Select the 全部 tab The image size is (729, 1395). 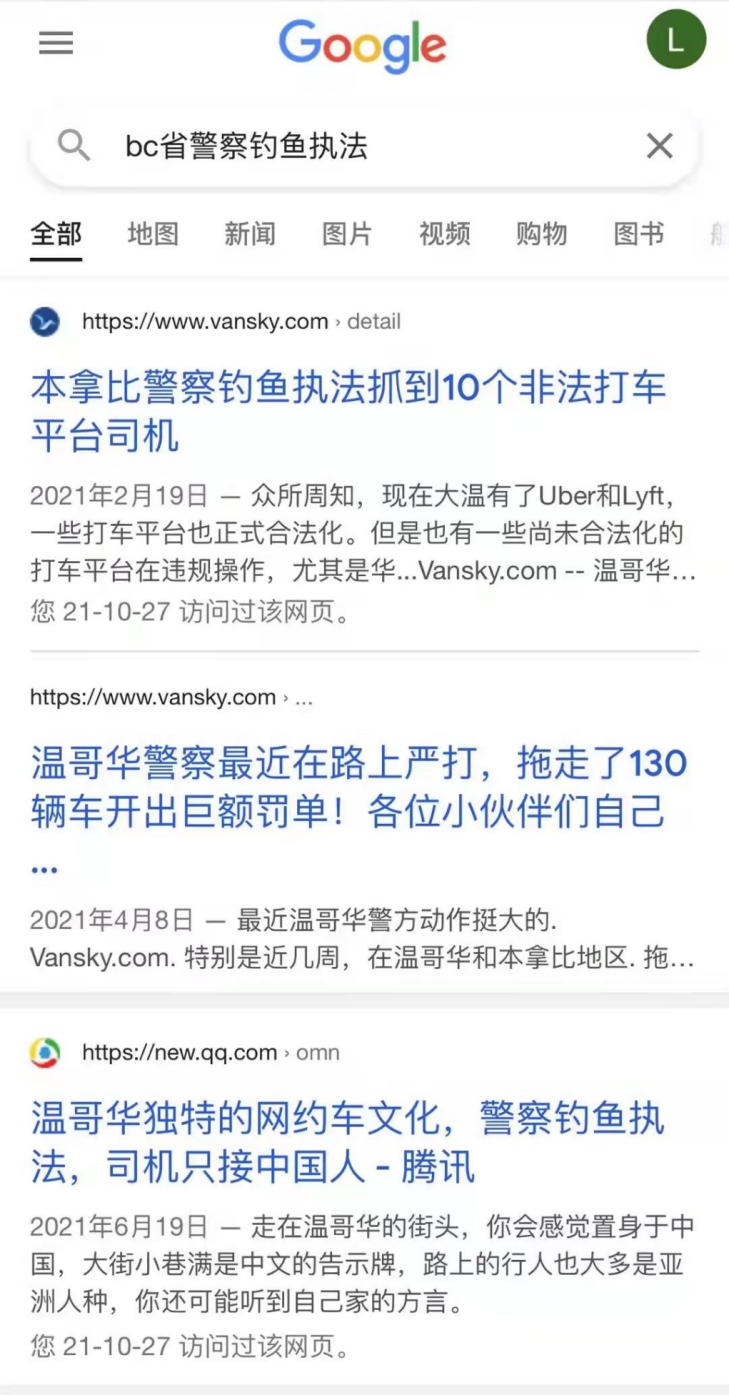click(56, 234)
